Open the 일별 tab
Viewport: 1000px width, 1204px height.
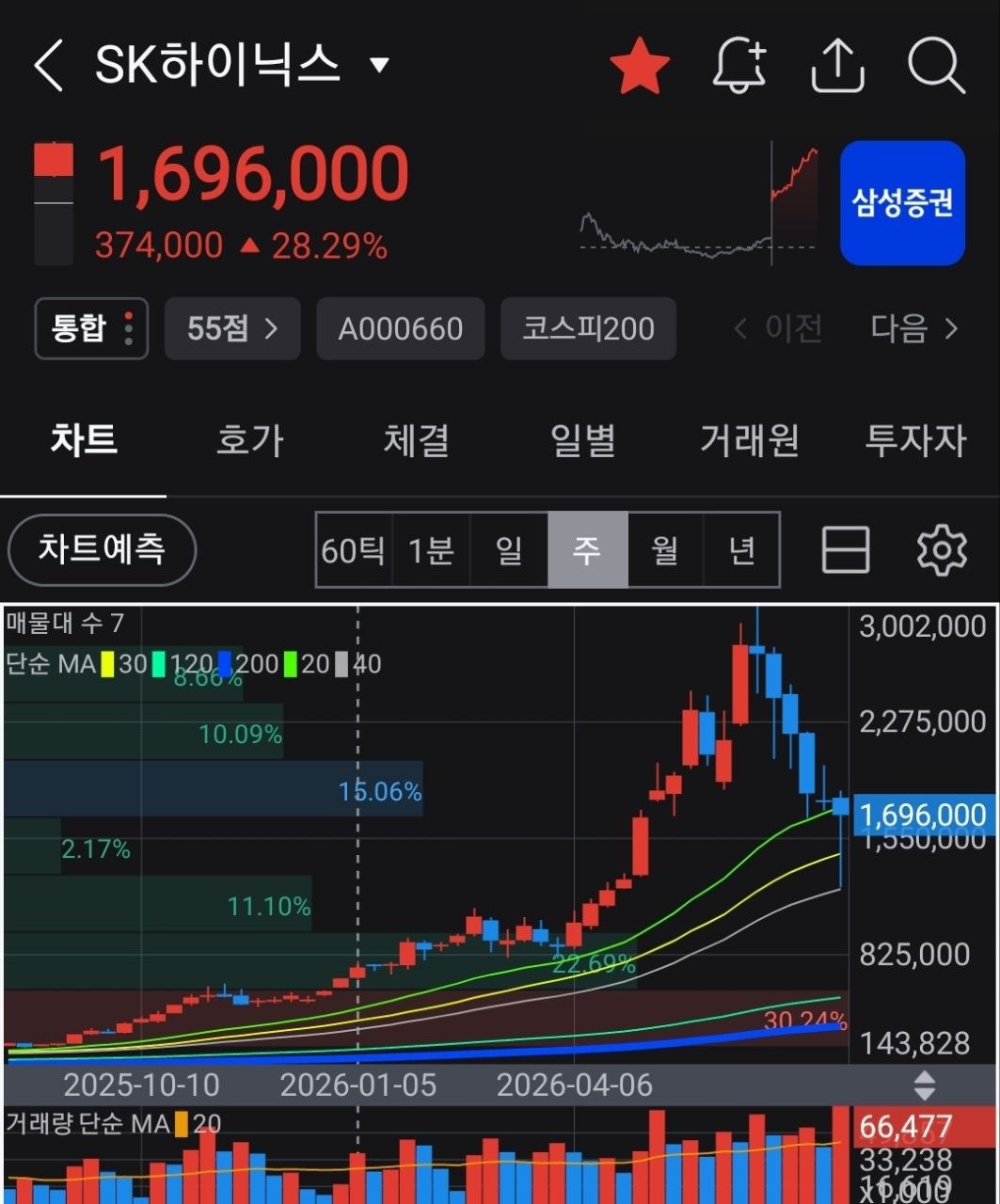(582, 440)
